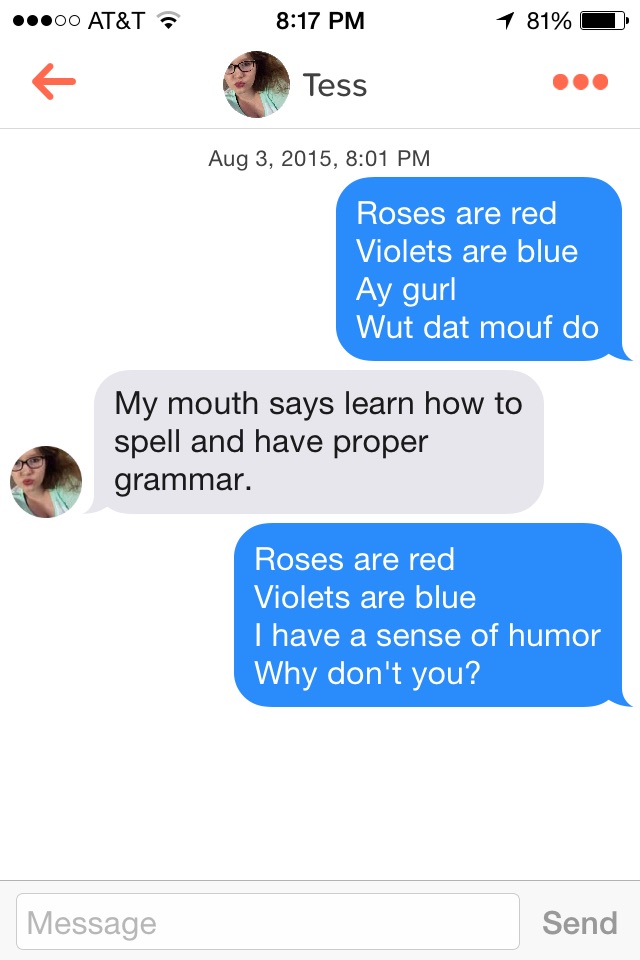
Task: Tap the Send button
Action: point(579,922)
